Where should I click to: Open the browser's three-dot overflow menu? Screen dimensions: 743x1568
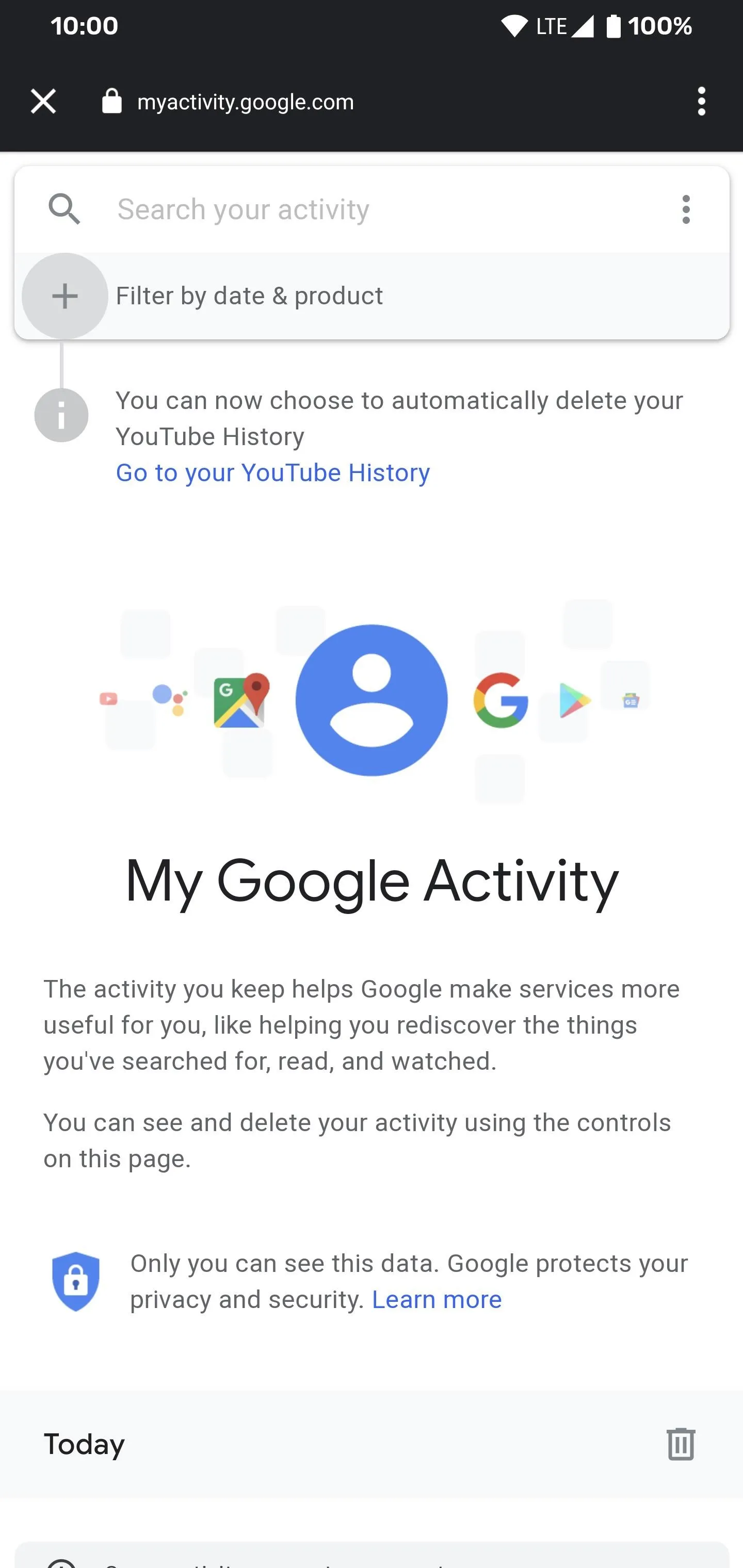(x=702, y=101)
